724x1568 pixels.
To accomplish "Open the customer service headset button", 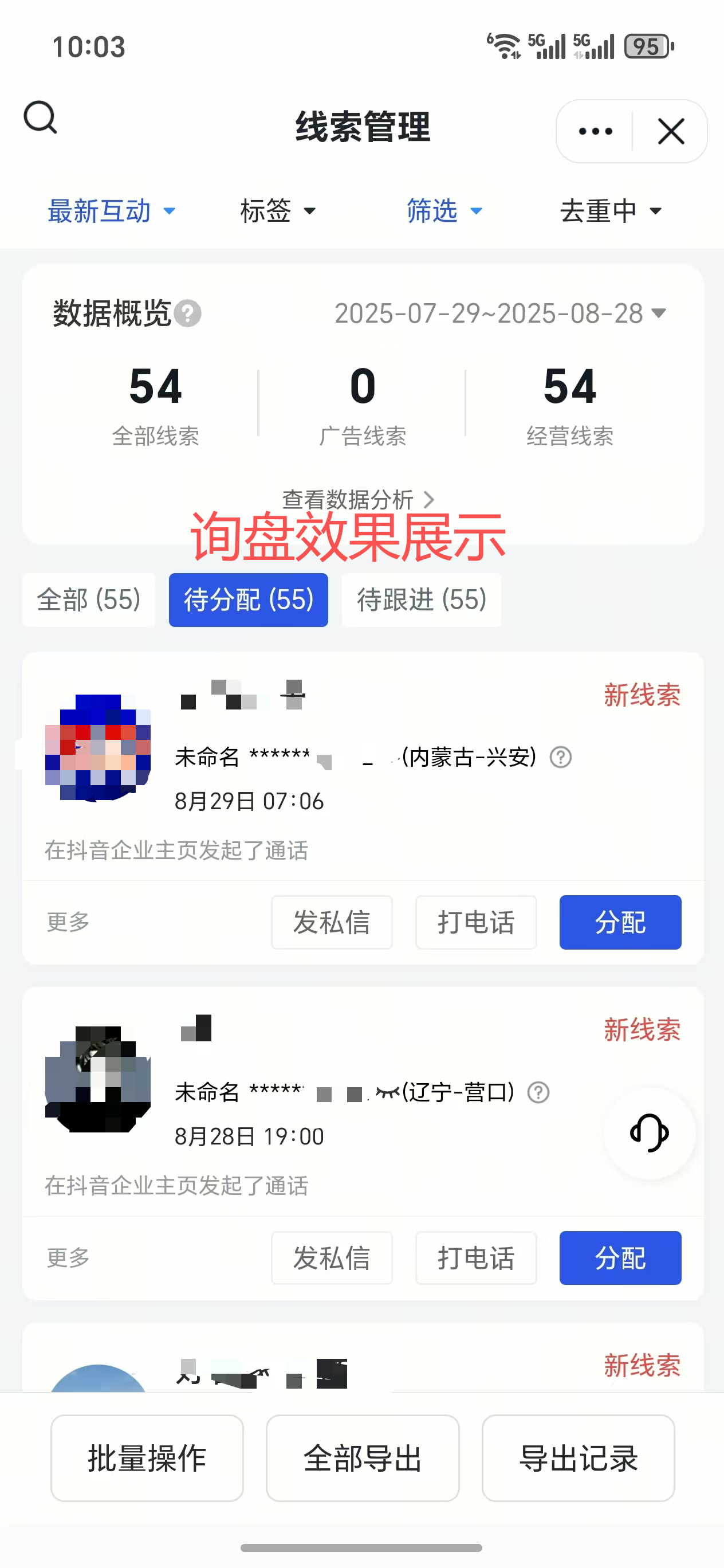I will [x=649, y=1132].
